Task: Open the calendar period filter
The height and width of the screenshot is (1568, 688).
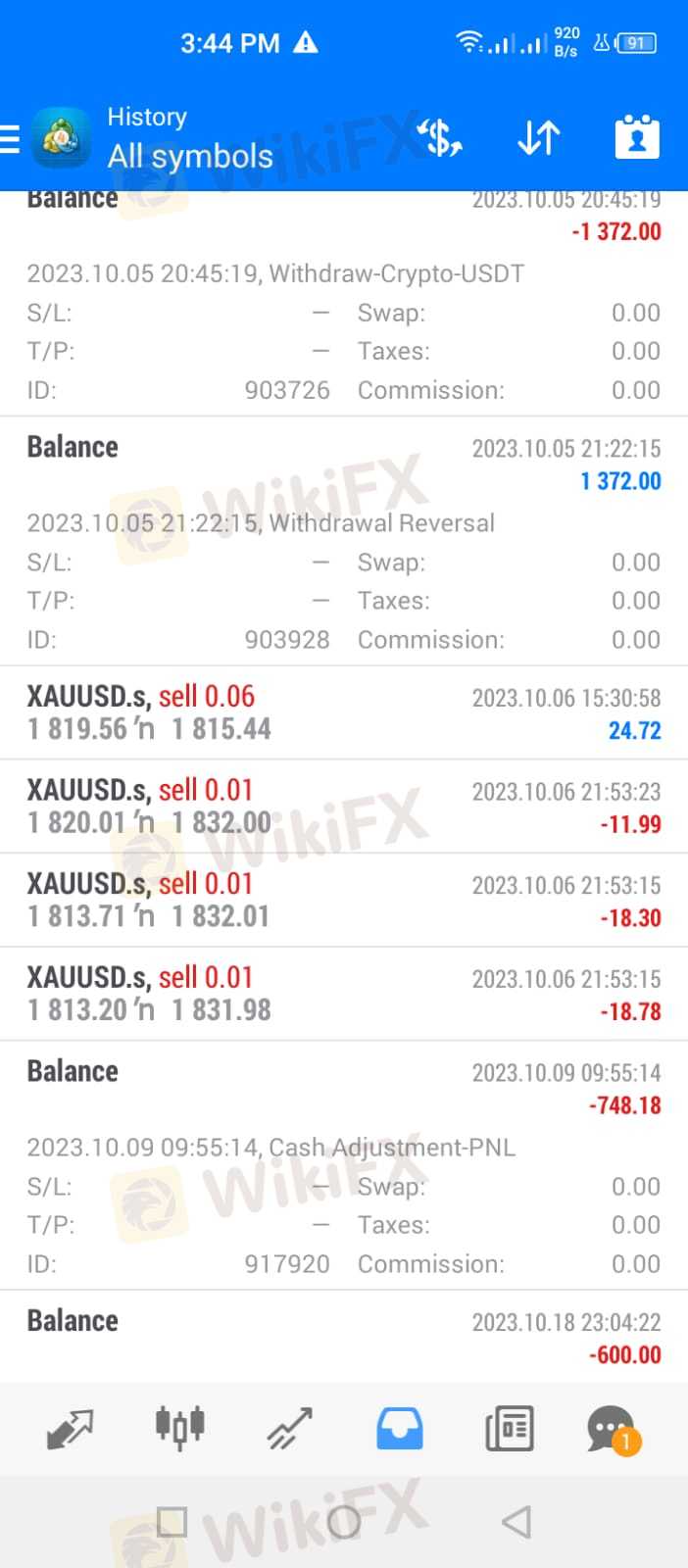Action: (636, 138)
